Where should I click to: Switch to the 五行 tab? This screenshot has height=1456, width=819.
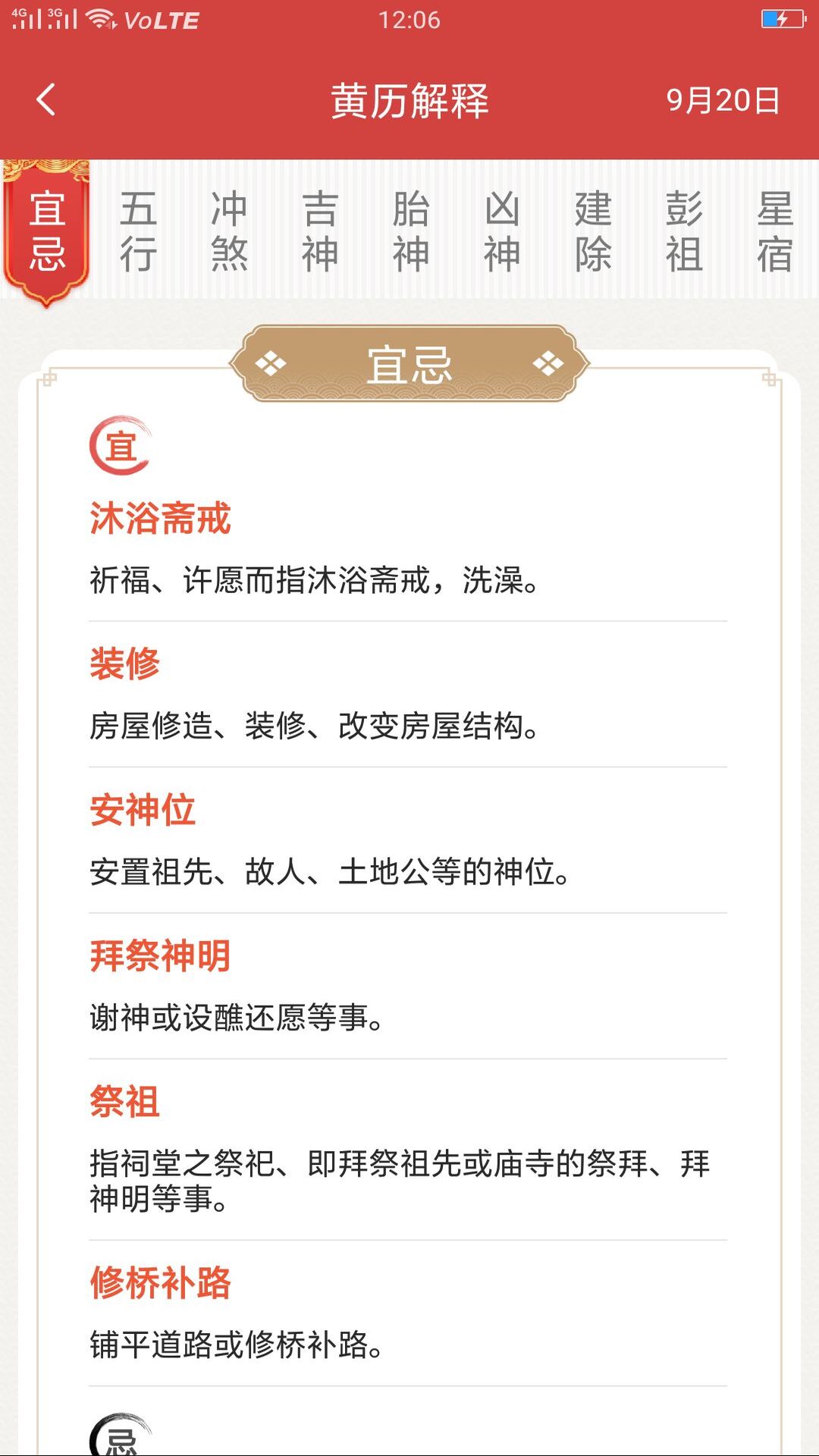[x=138, y=232]
